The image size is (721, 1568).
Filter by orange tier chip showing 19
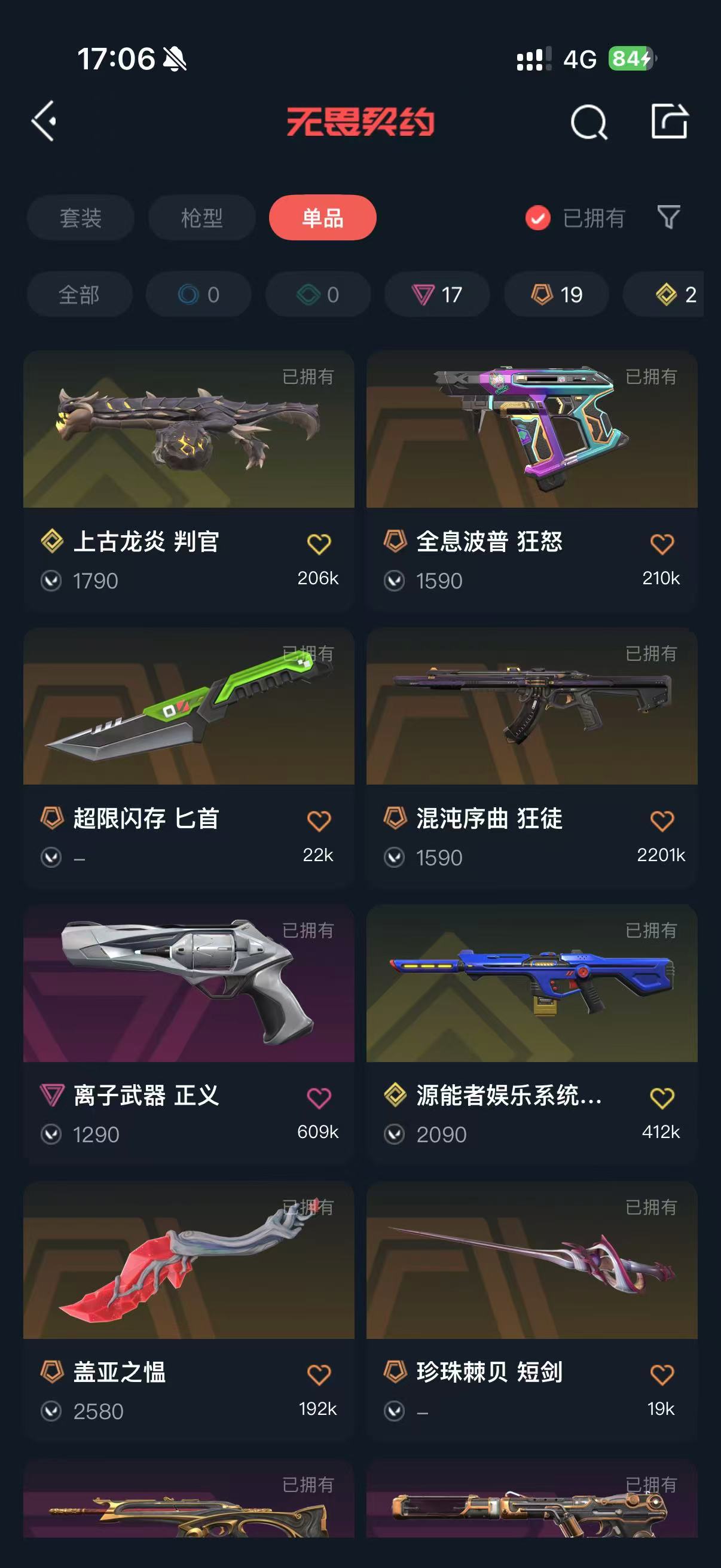556,295
